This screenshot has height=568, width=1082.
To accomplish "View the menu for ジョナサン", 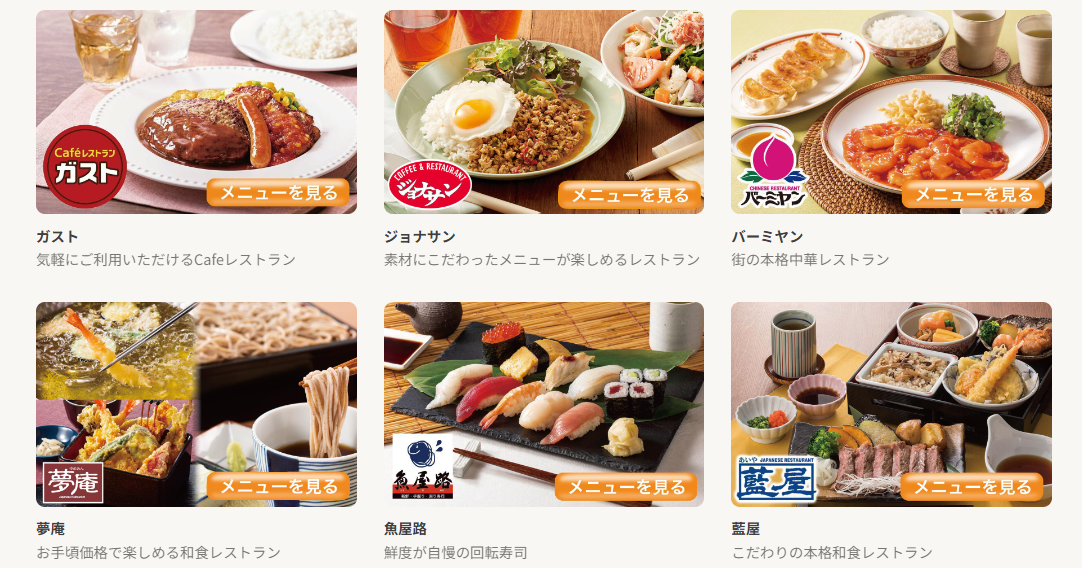I will (x=626, y=193).
